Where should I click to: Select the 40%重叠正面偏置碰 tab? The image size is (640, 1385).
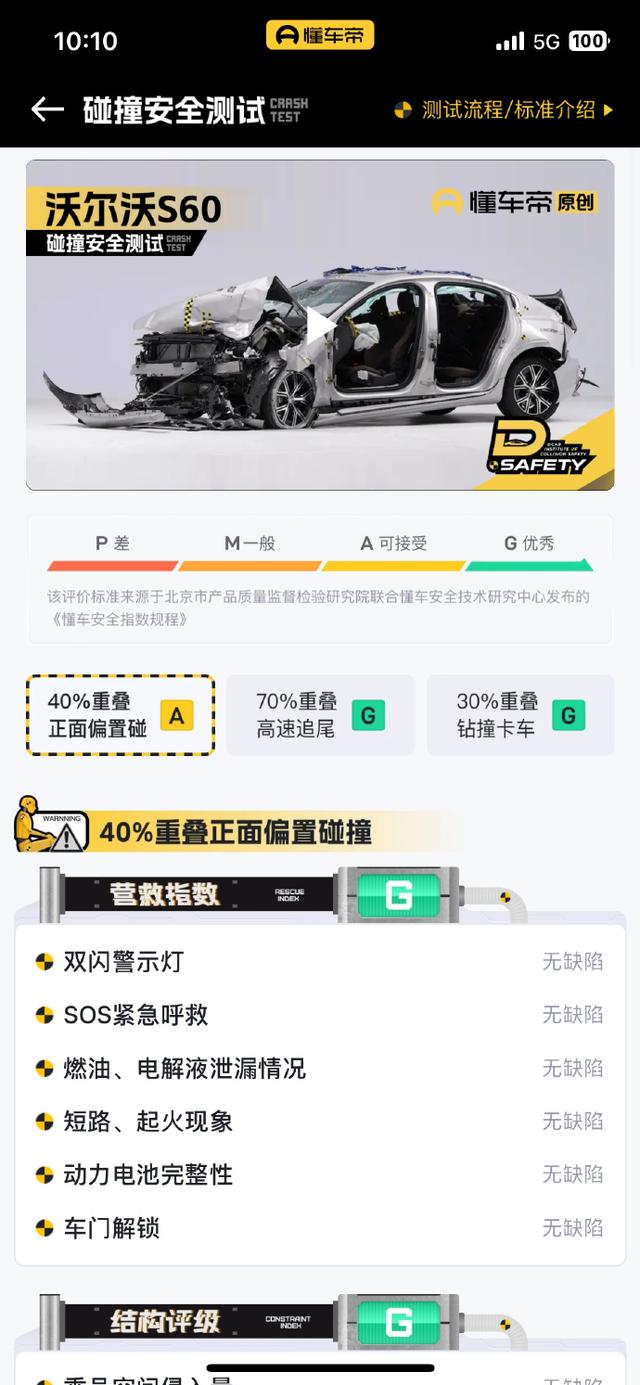click(x=120, y=715)
